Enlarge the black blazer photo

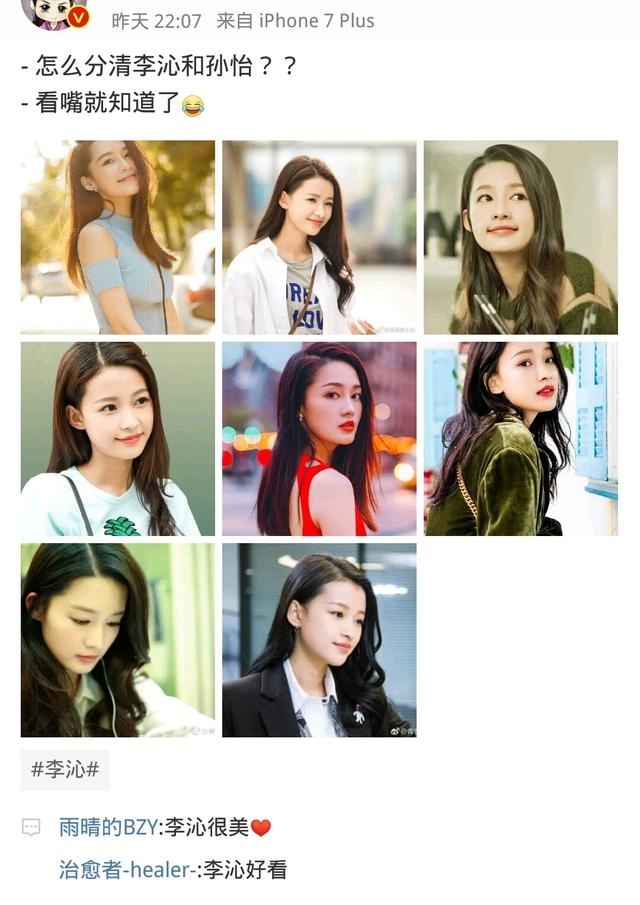pyautogui.click(x=319, y=640)
